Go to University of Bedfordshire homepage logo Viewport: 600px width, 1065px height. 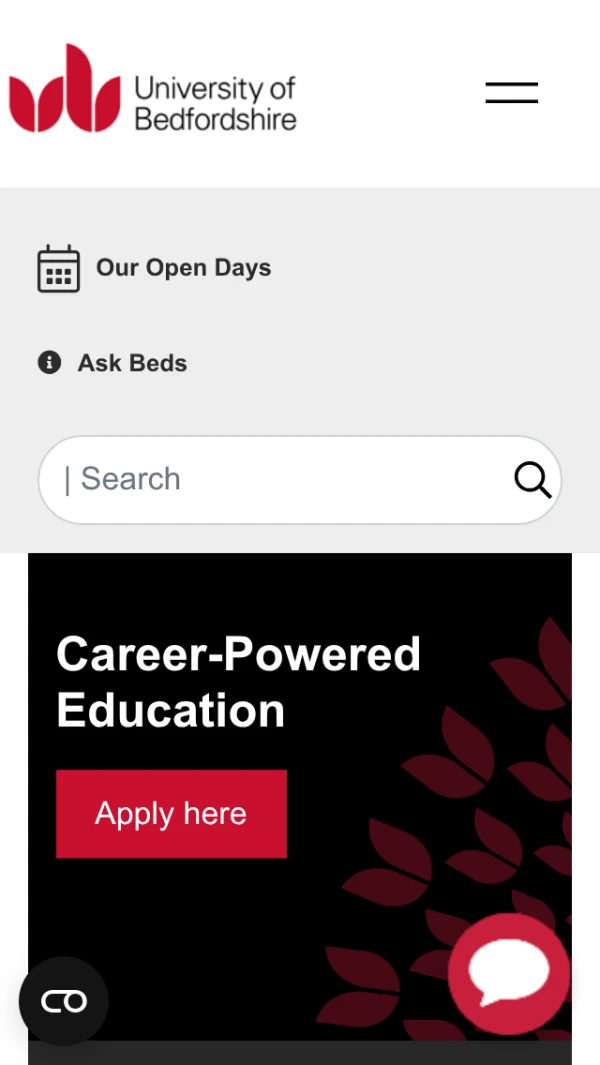pos(153,90)
